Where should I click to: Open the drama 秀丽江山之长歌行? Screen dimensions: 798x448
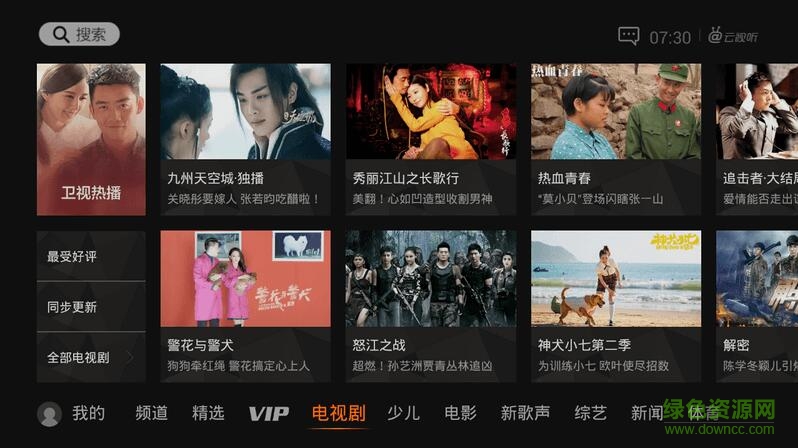tap(430, 139)
